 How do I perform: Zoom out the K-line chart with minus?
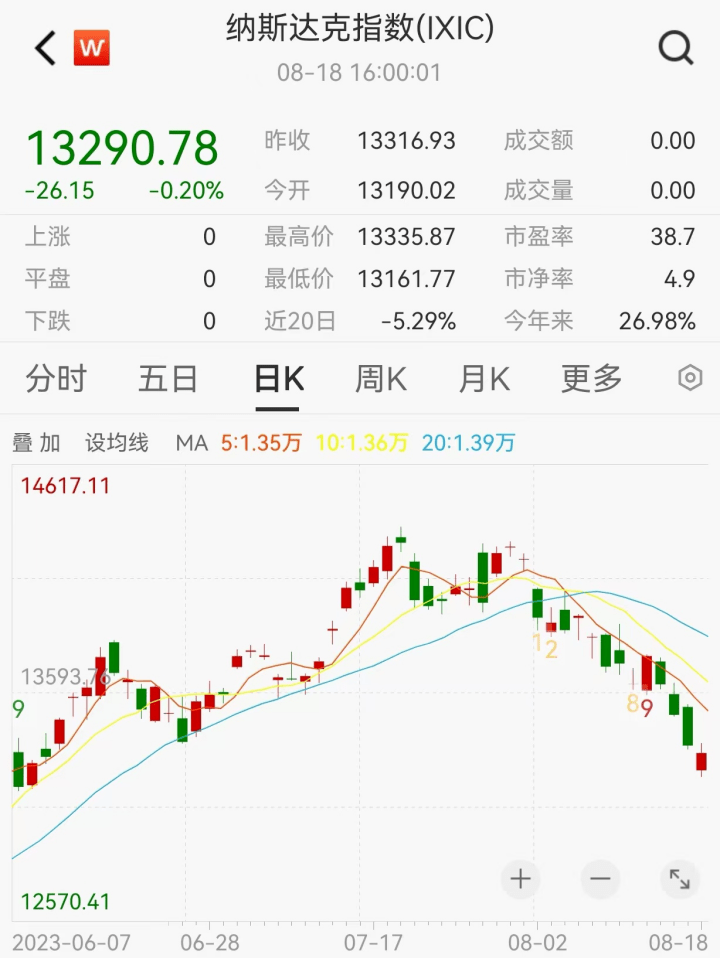pos(600,879)
